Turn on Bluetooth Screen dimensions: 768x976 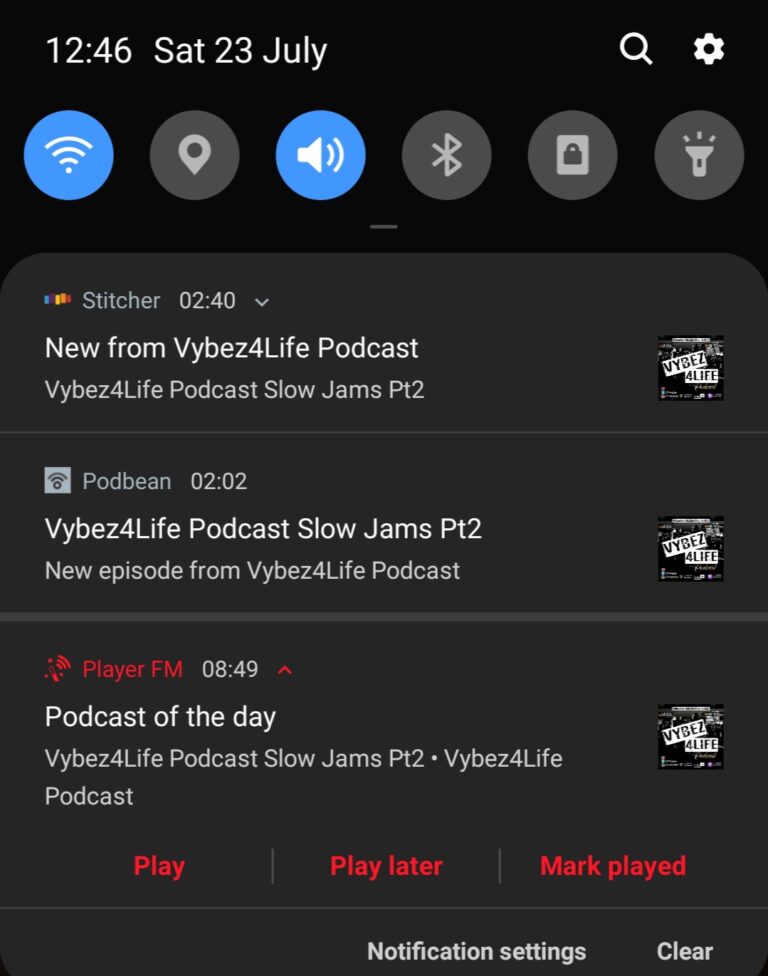pos(447,155)
